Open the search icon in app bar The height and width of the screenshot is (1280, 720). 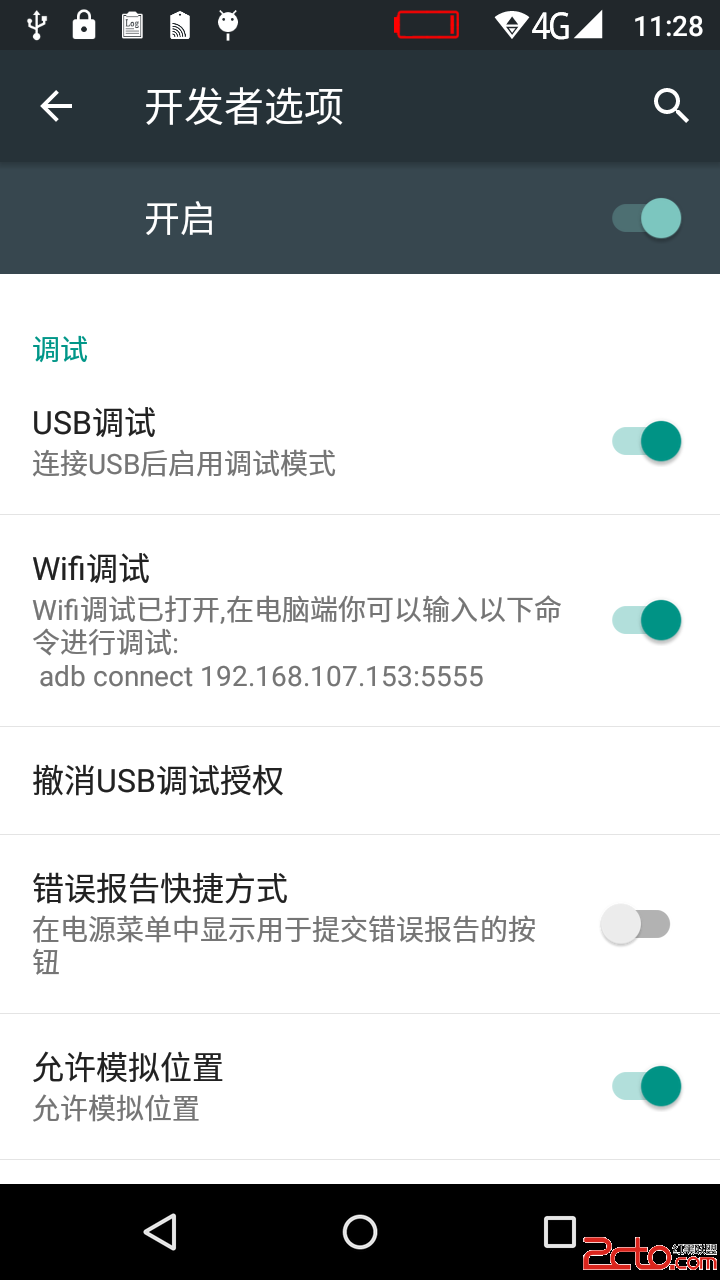671,105
